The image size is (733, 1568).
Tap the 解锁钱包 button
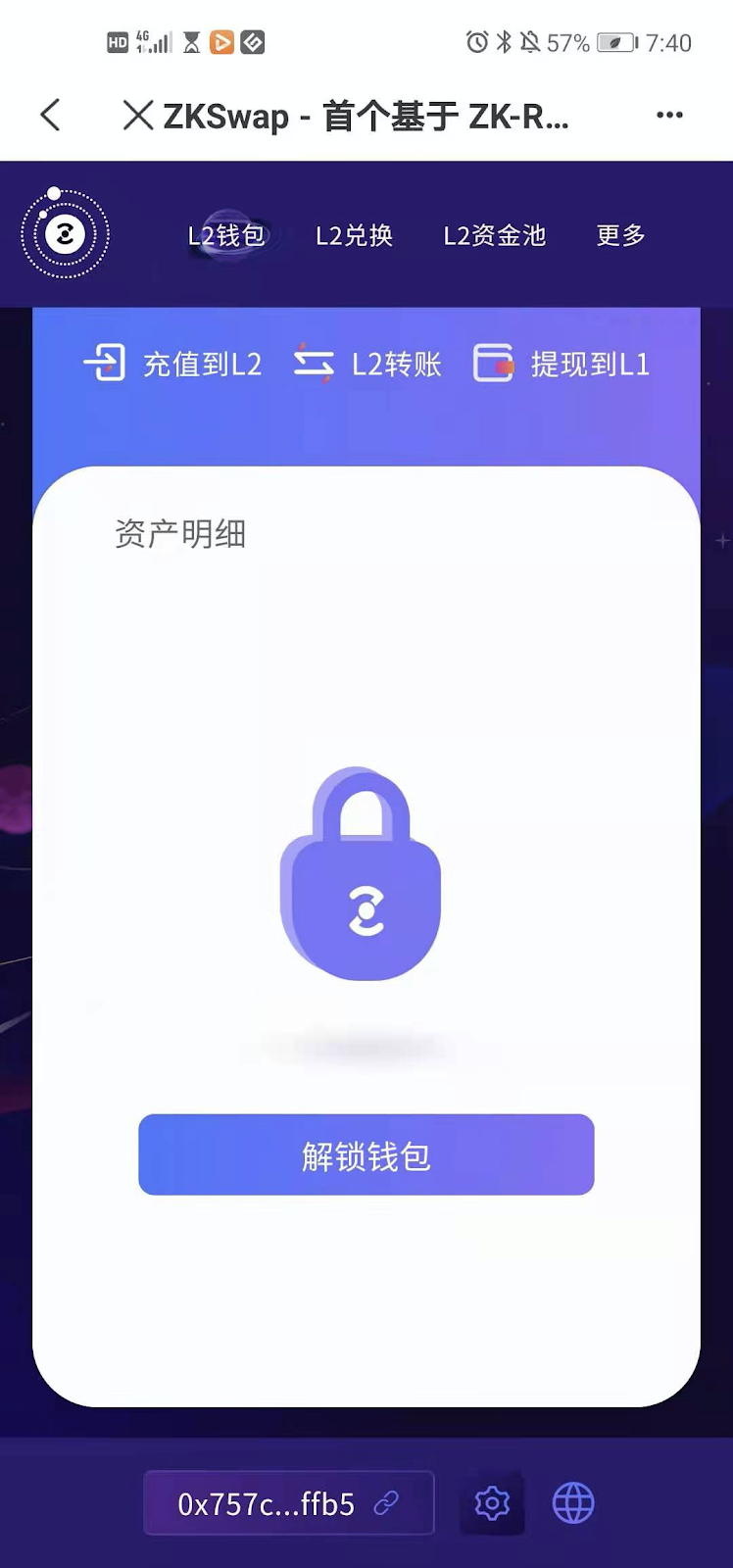pyautogui.click(x=366, y=1154)
